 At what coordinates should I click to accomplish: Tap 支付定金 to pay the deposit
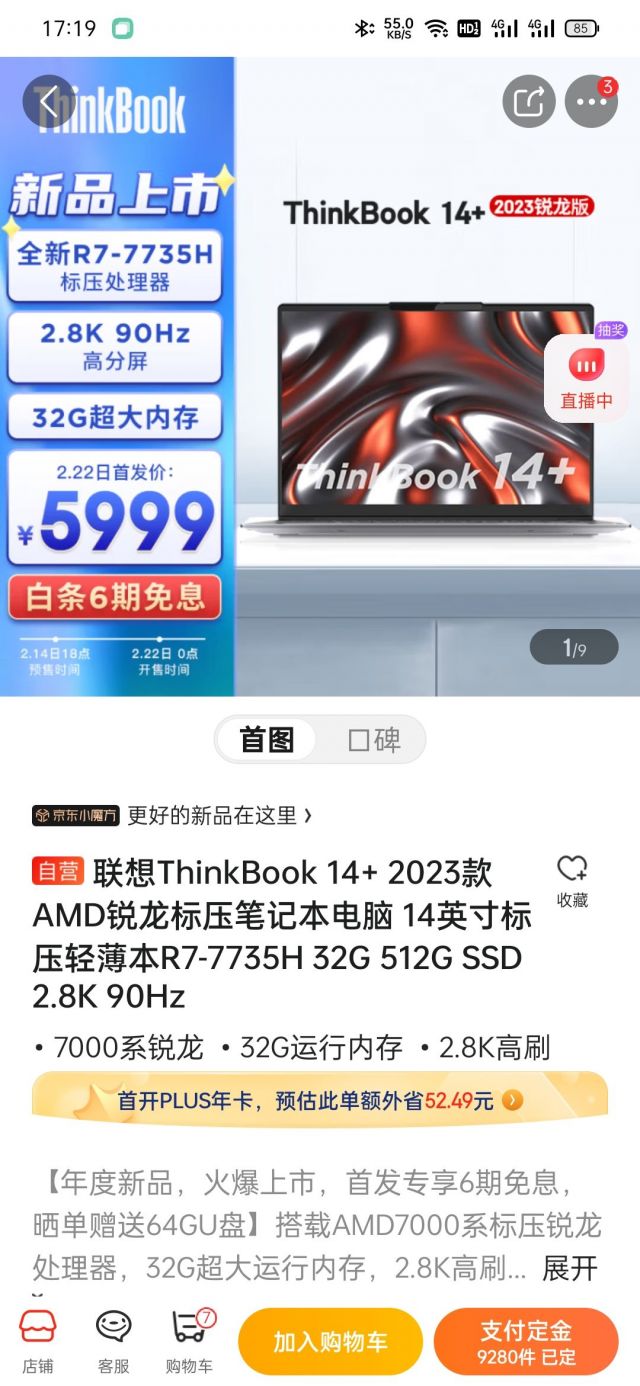point(526,1342)
